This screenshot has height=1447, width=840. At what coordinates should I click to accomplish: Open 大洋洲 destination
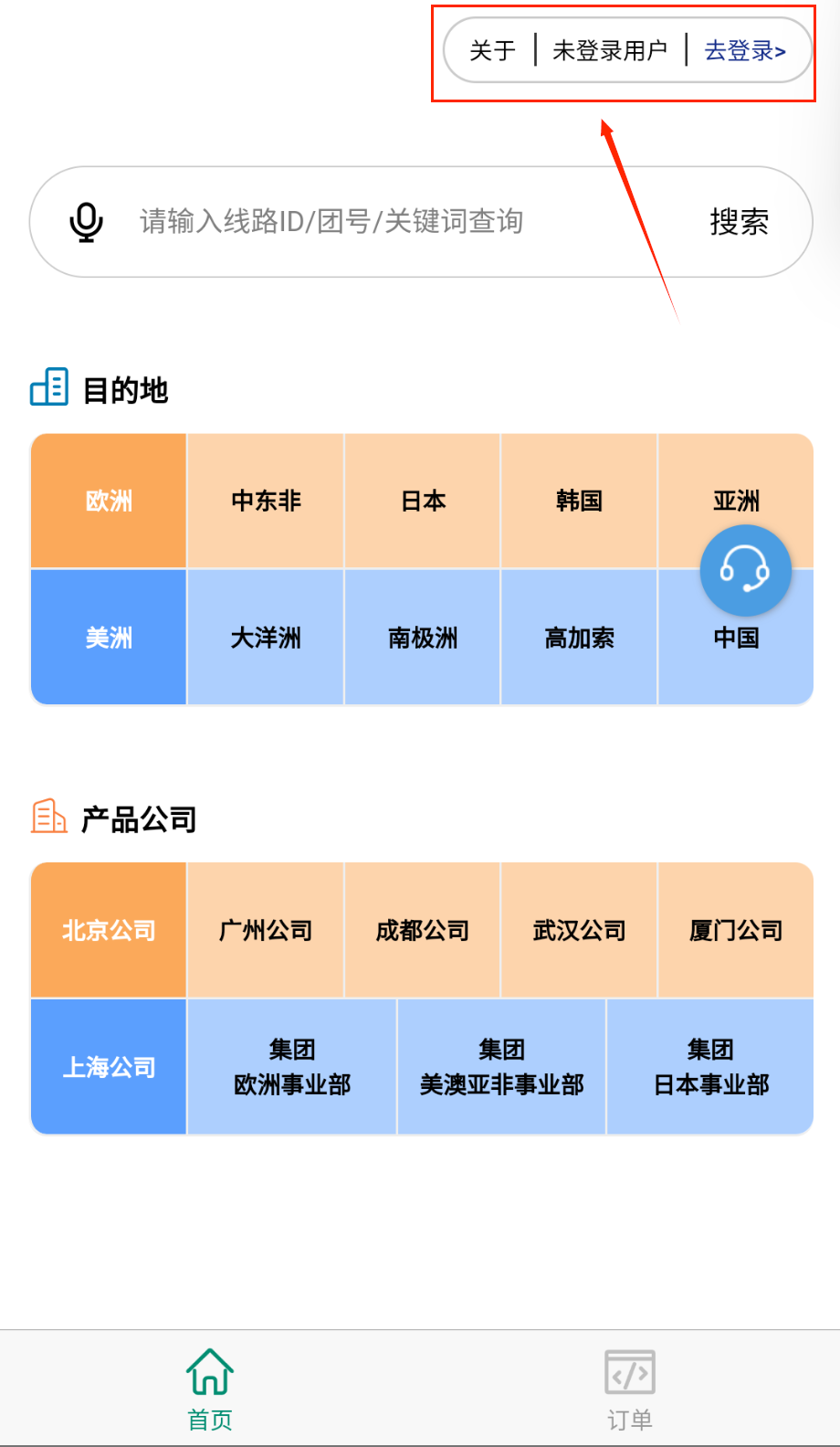point(266,638)
